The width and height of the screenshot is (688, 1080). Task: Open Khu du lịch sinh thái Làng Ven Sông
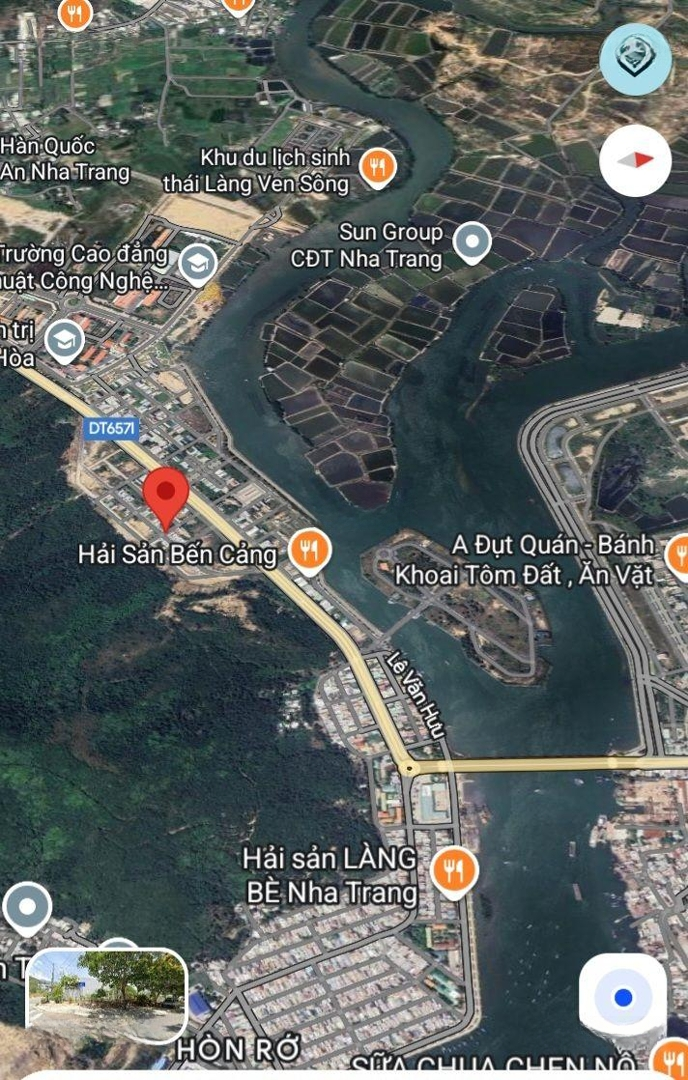click(x=378, y=167)
